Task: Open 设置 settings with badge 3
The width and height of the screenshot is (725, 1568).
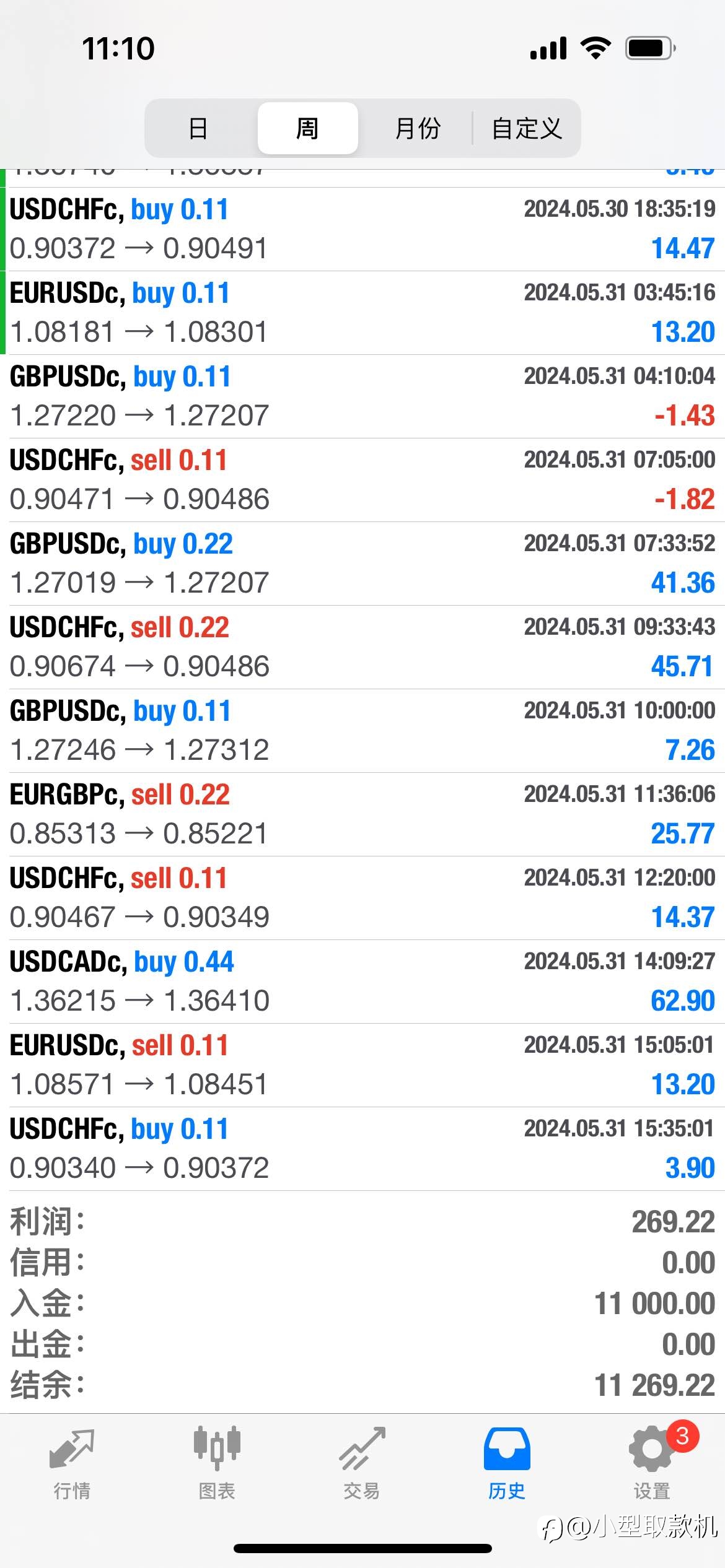Action: click(x=652, y=1463)
